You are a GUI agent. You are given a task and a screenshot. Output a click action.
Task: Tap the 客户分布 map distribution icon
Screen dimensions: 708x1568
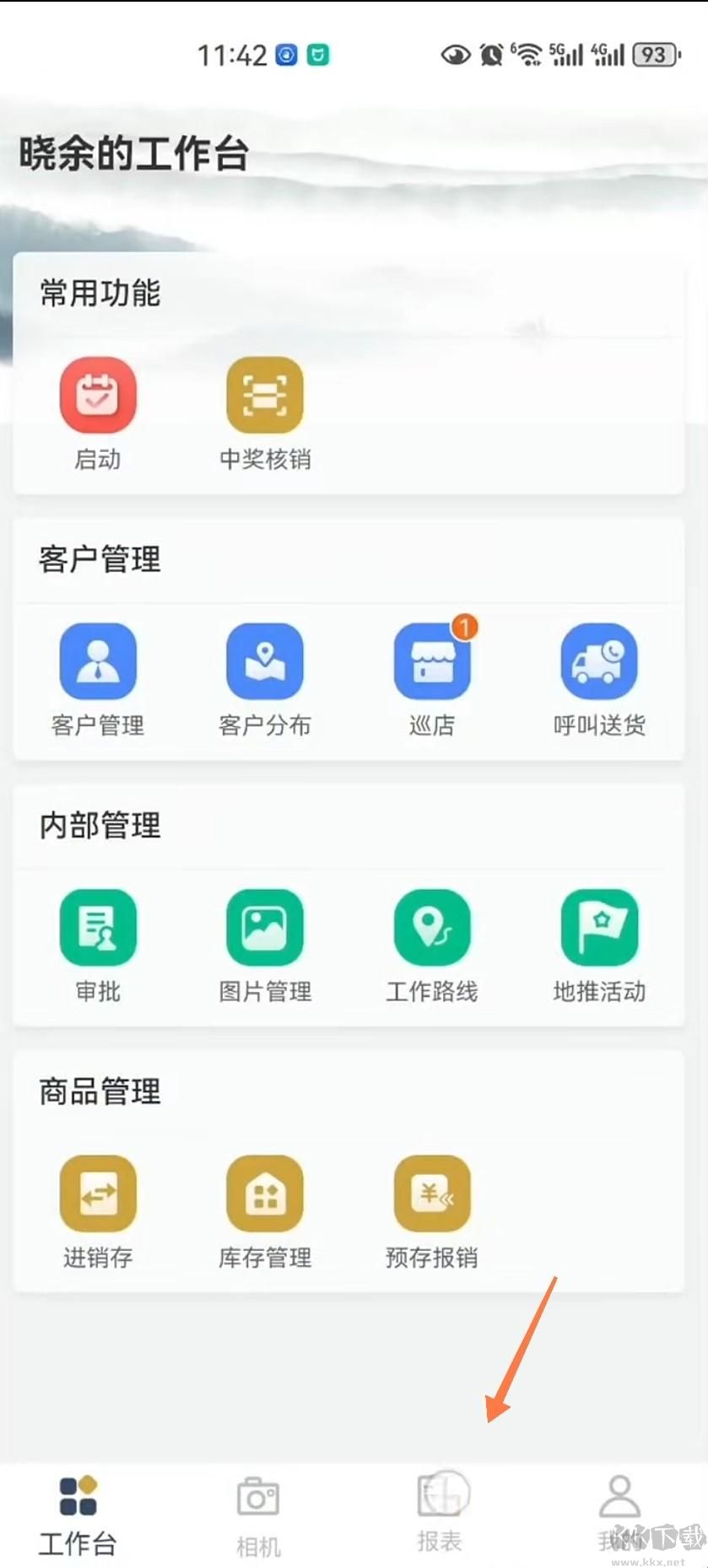[x=264, y=661]
